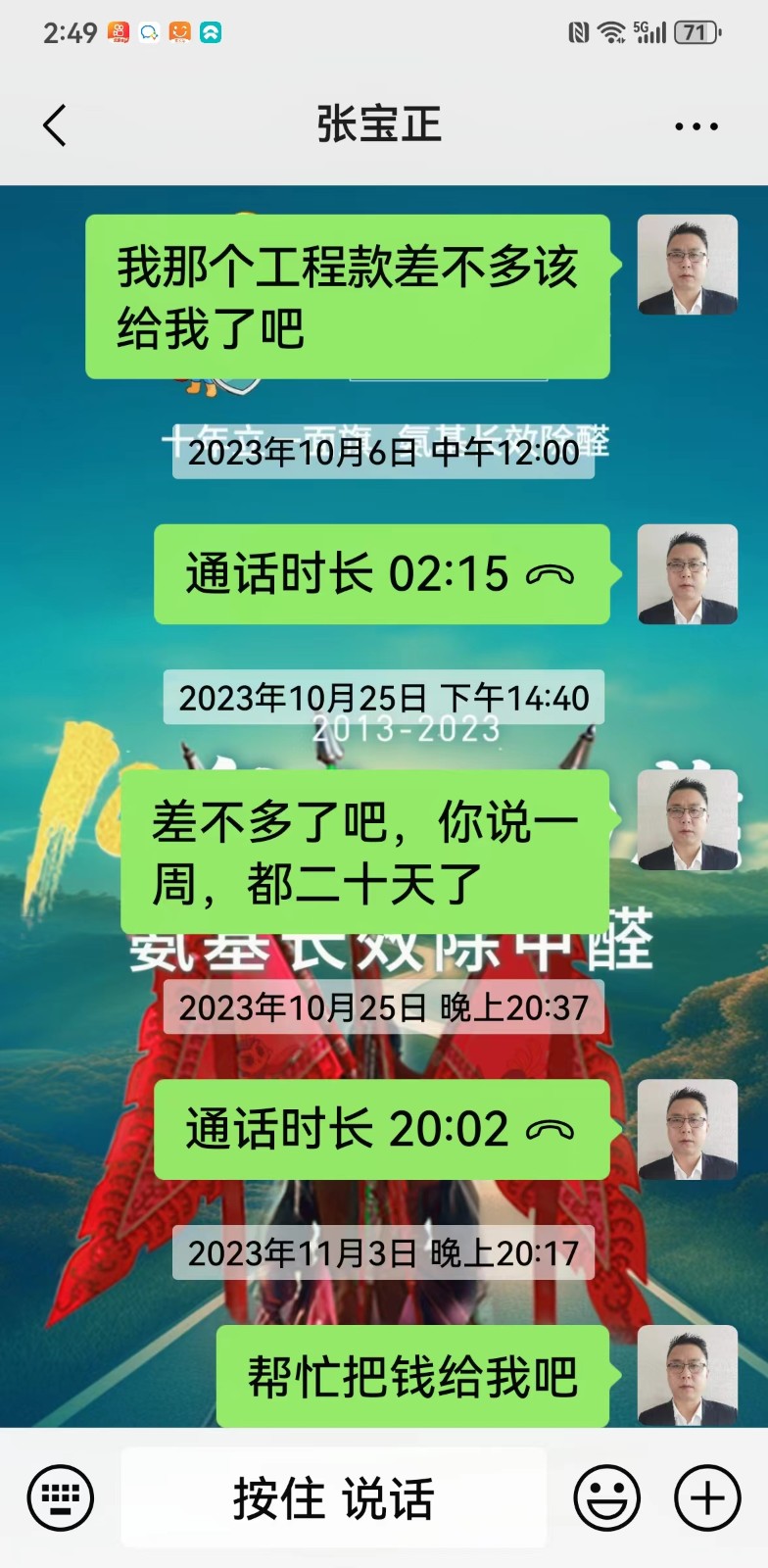Screen dimensions: 768x1568
Task: Go back from the 张宝正 chat
Action: click(x=55, y=126)
